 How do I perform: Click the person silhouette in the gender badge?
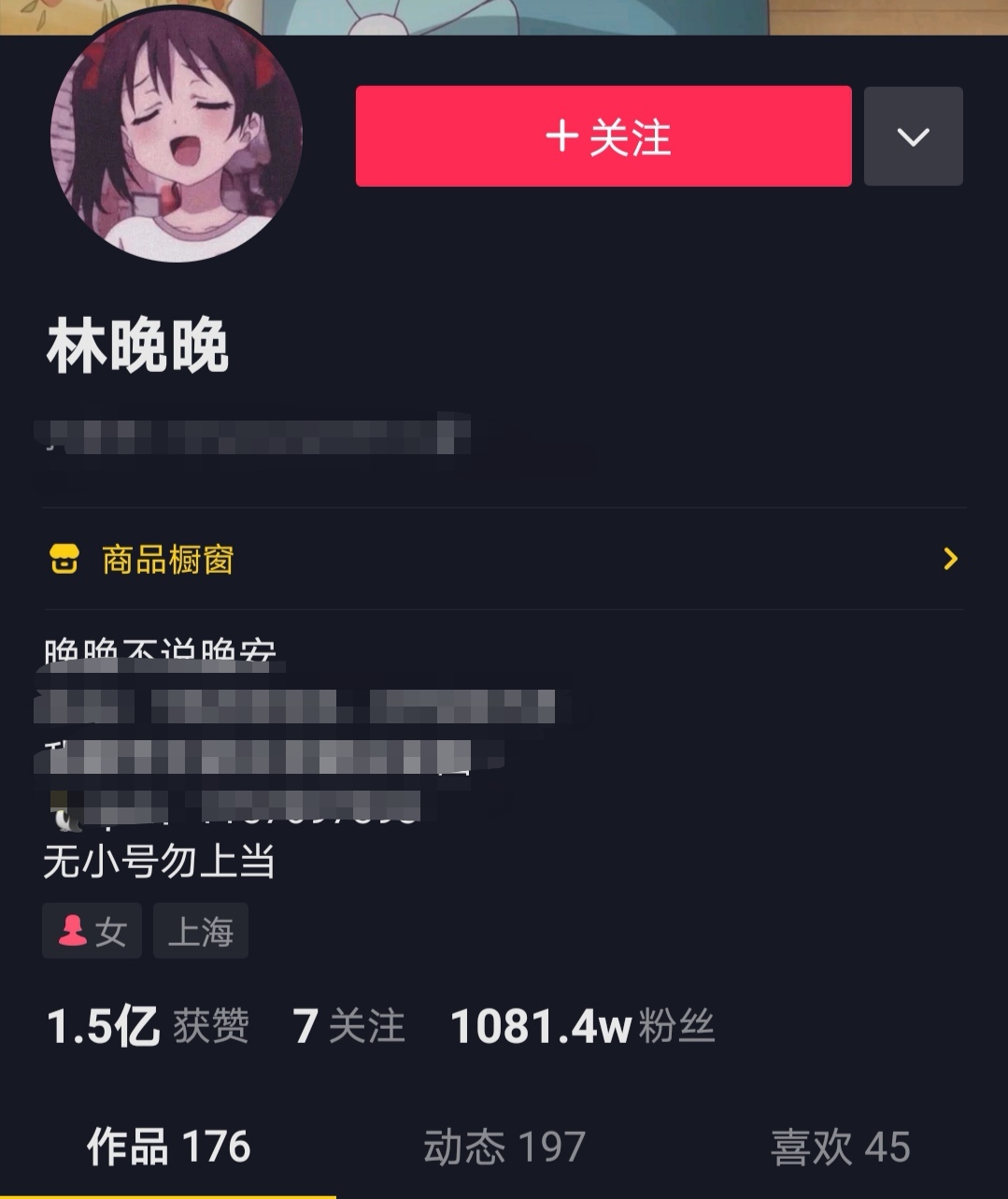pyautogui.click(x=72, y=930)
